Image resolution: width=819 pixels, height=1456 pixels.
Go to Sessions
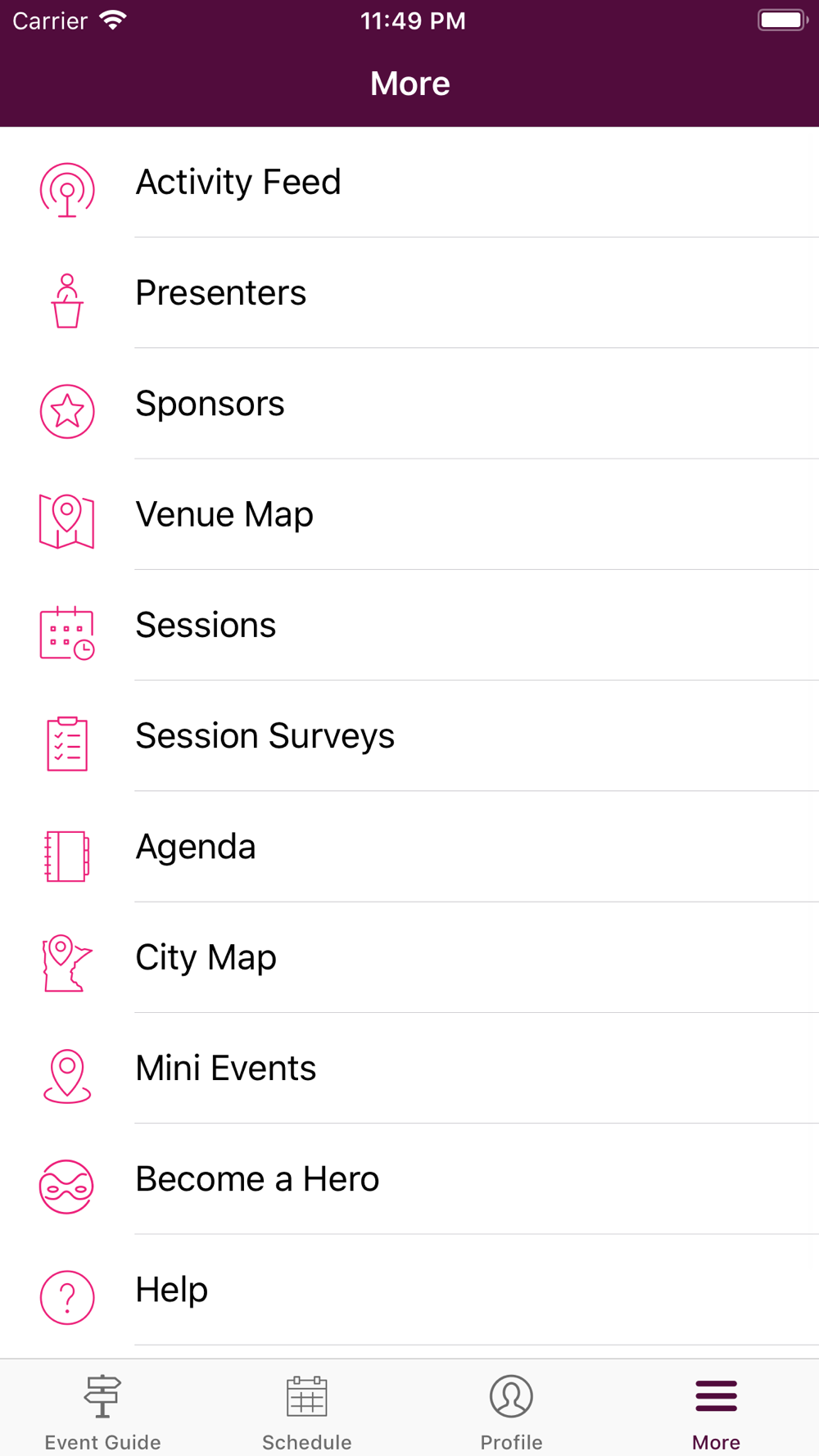(409, 625)
